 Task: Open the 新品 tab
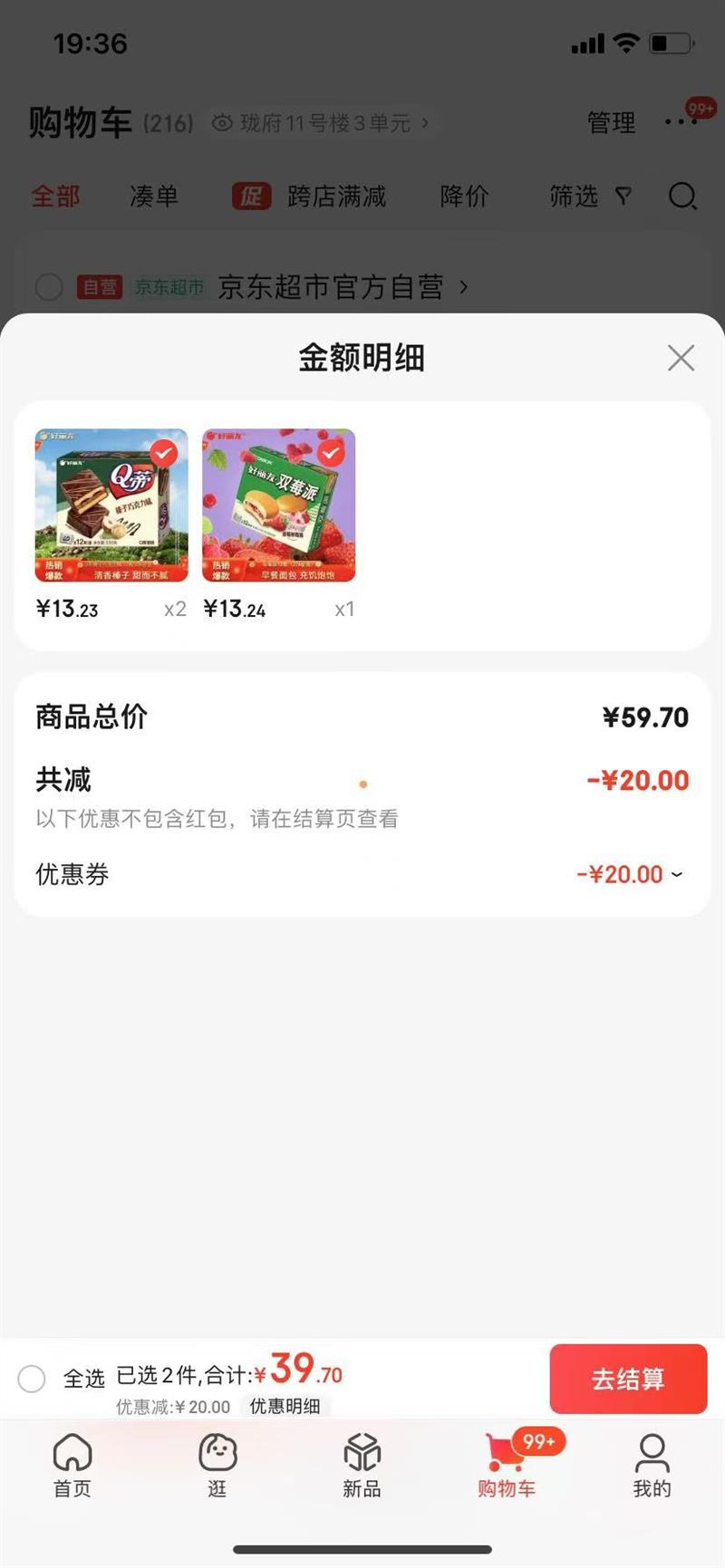[362, 1464]
